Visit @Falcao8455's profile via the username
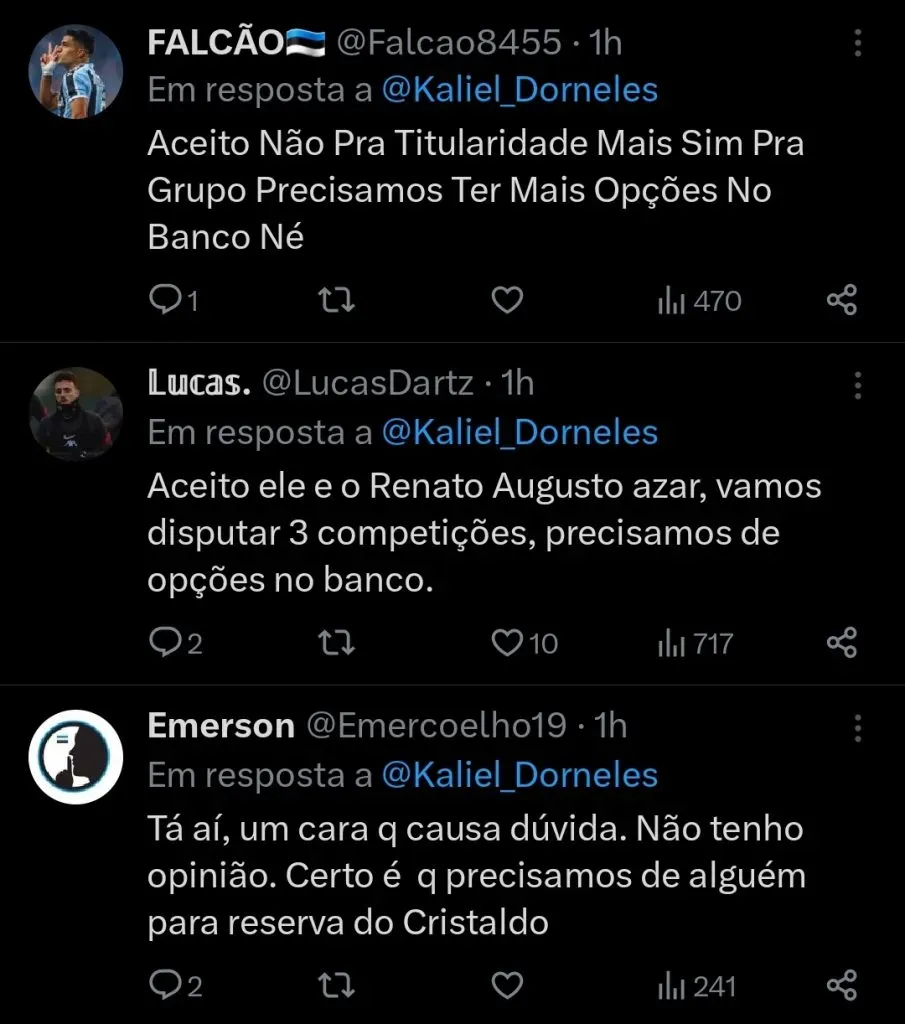Image resolution: width=905 pixels, height=1024 pixels. click(x=447, y=42)
